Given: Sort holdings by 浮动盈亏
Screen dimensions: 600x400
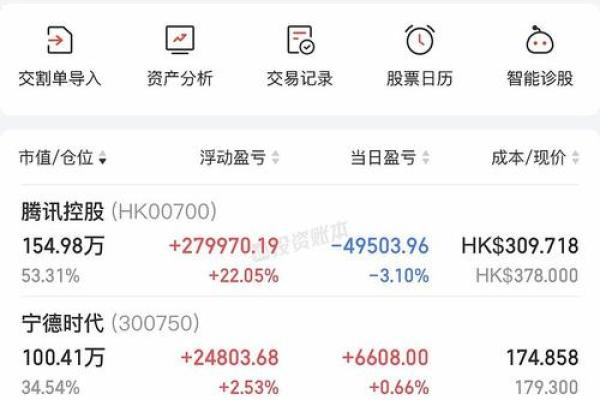Looking at the screenshot, I should [241, 158].
